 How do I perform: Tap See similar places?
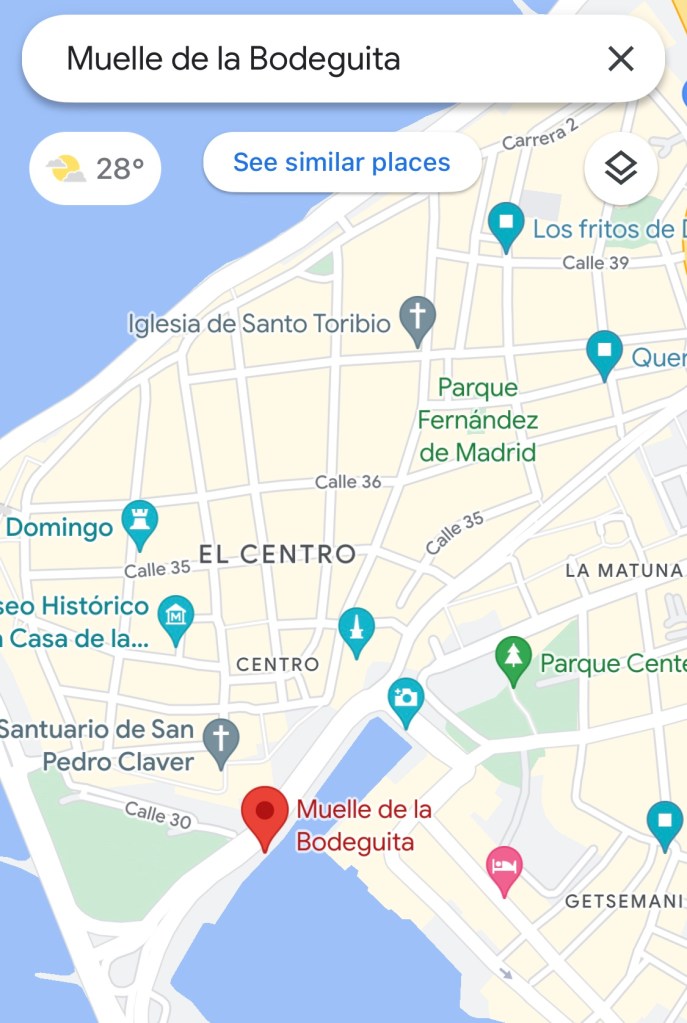click(x=342, y=162)
